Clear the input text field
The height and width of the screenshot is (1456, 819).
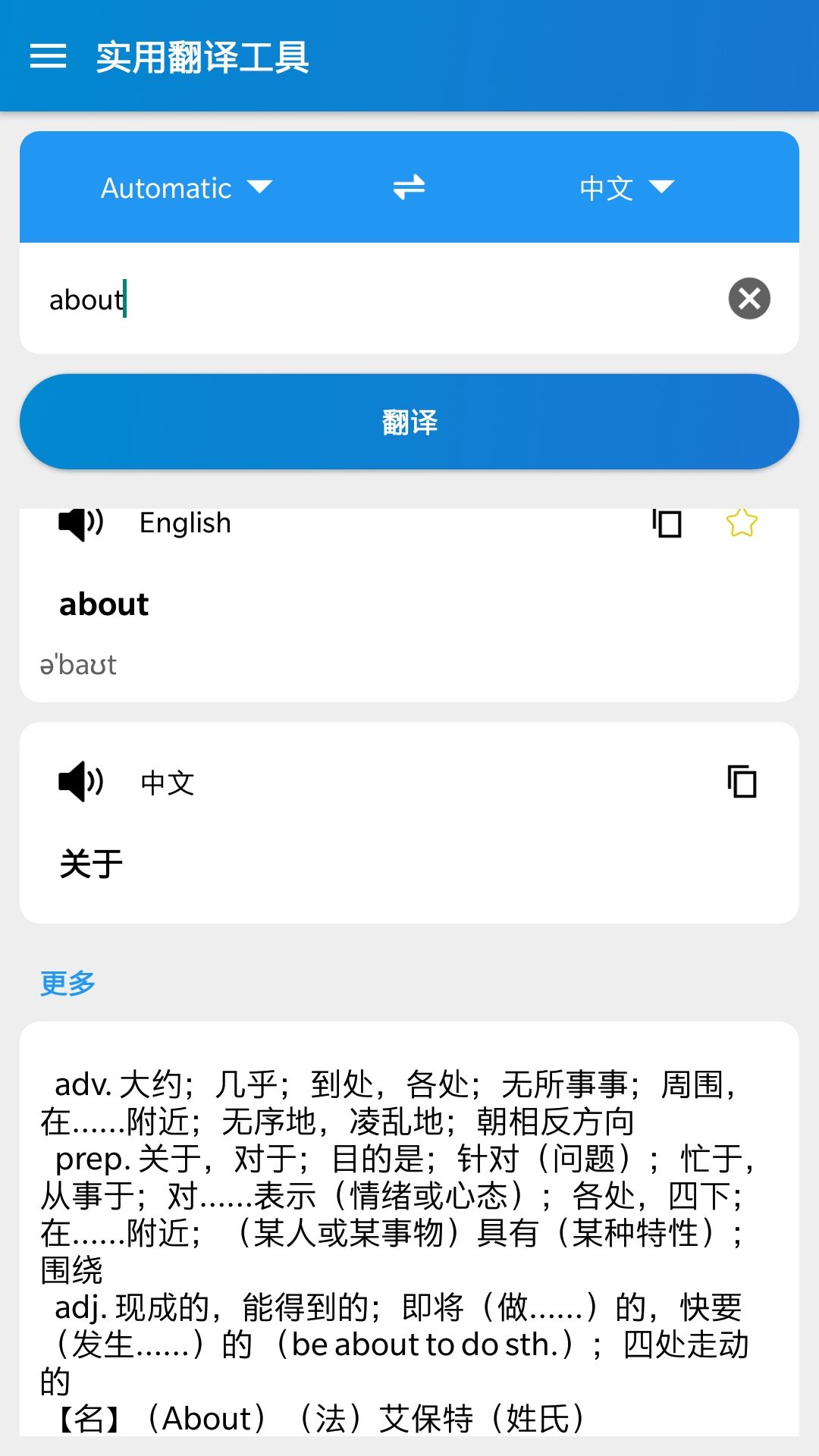(748, 299)
